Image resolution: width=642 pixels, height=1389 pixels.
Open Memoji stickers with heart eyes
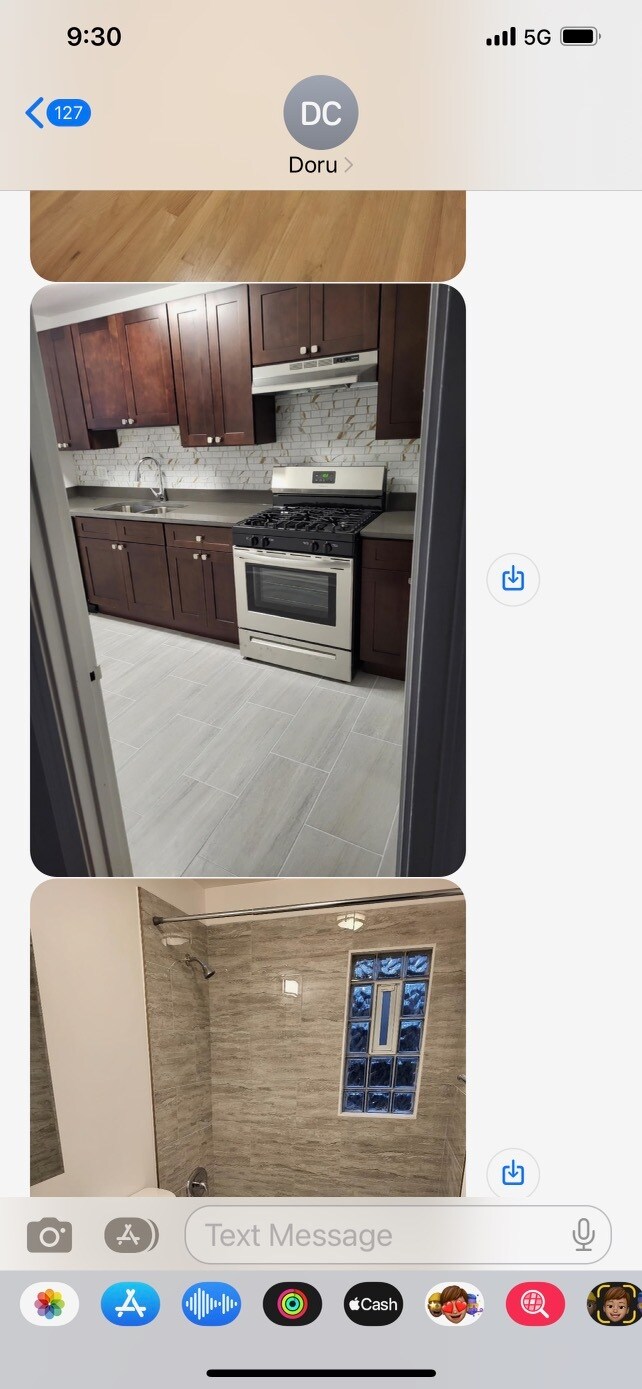tap(454, 1304)
